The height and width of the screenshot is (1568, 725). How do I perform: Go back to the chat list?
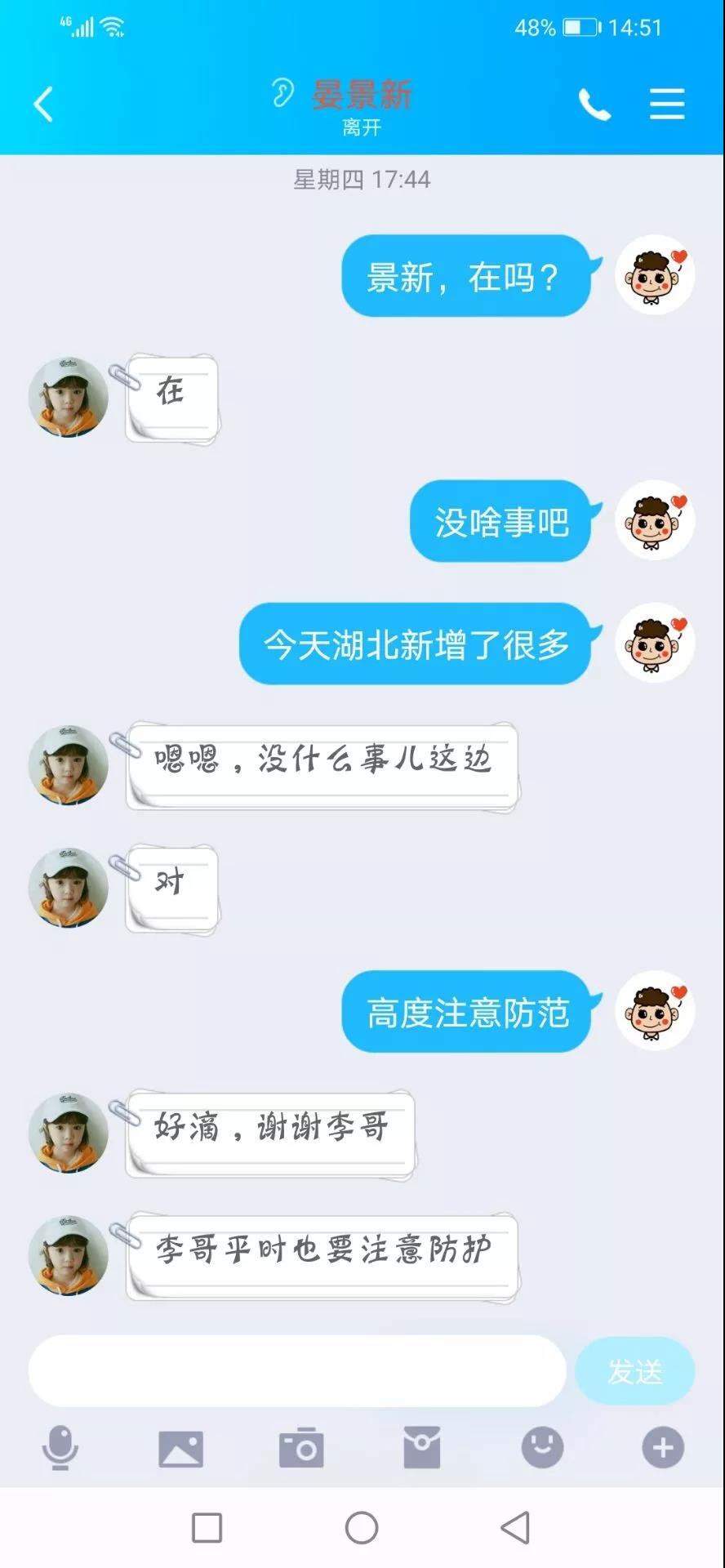pyautogui.click(x=43, y=105)
